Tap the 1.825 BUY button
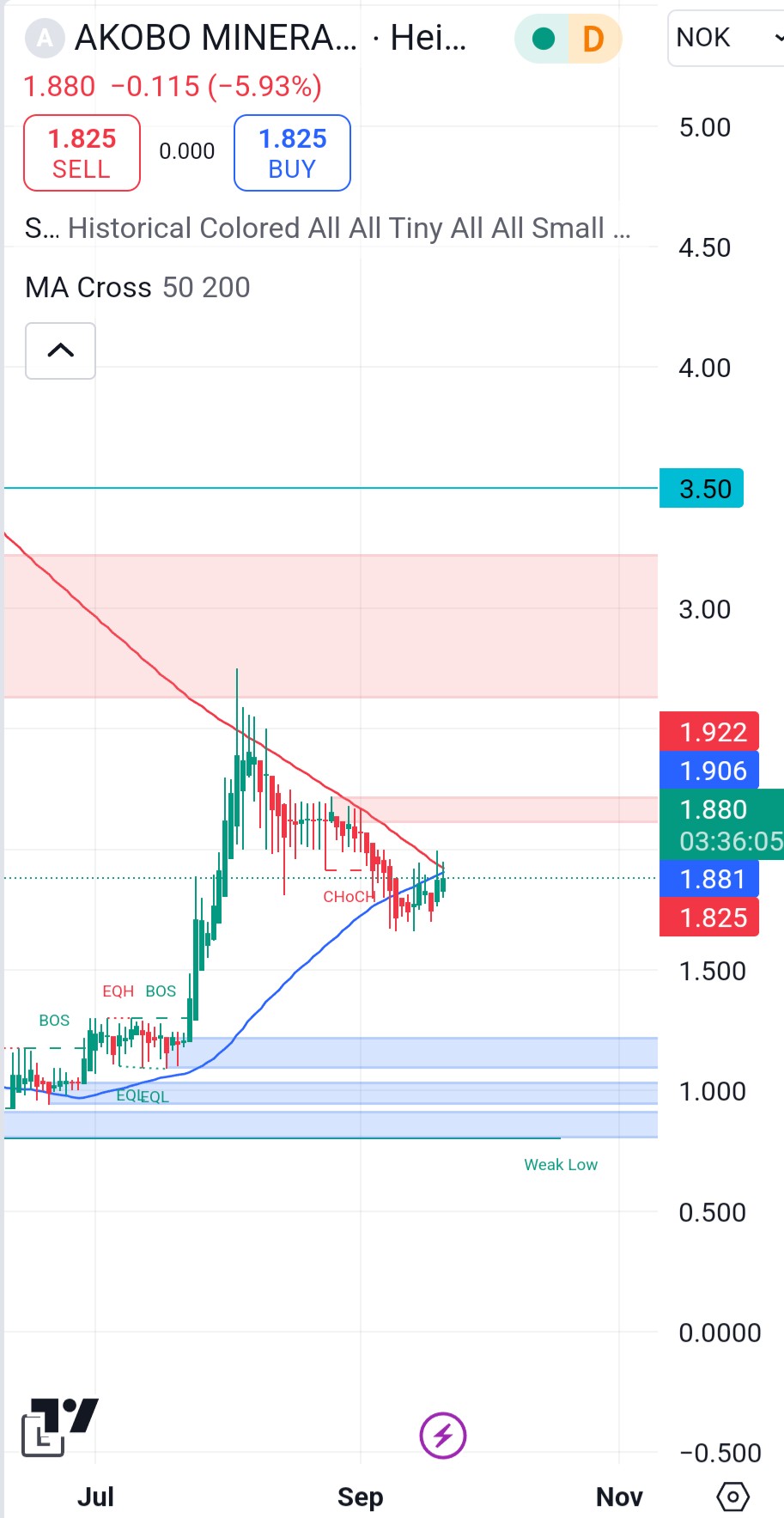Viewport: 784px width, 1518px height. pos(292,153)
